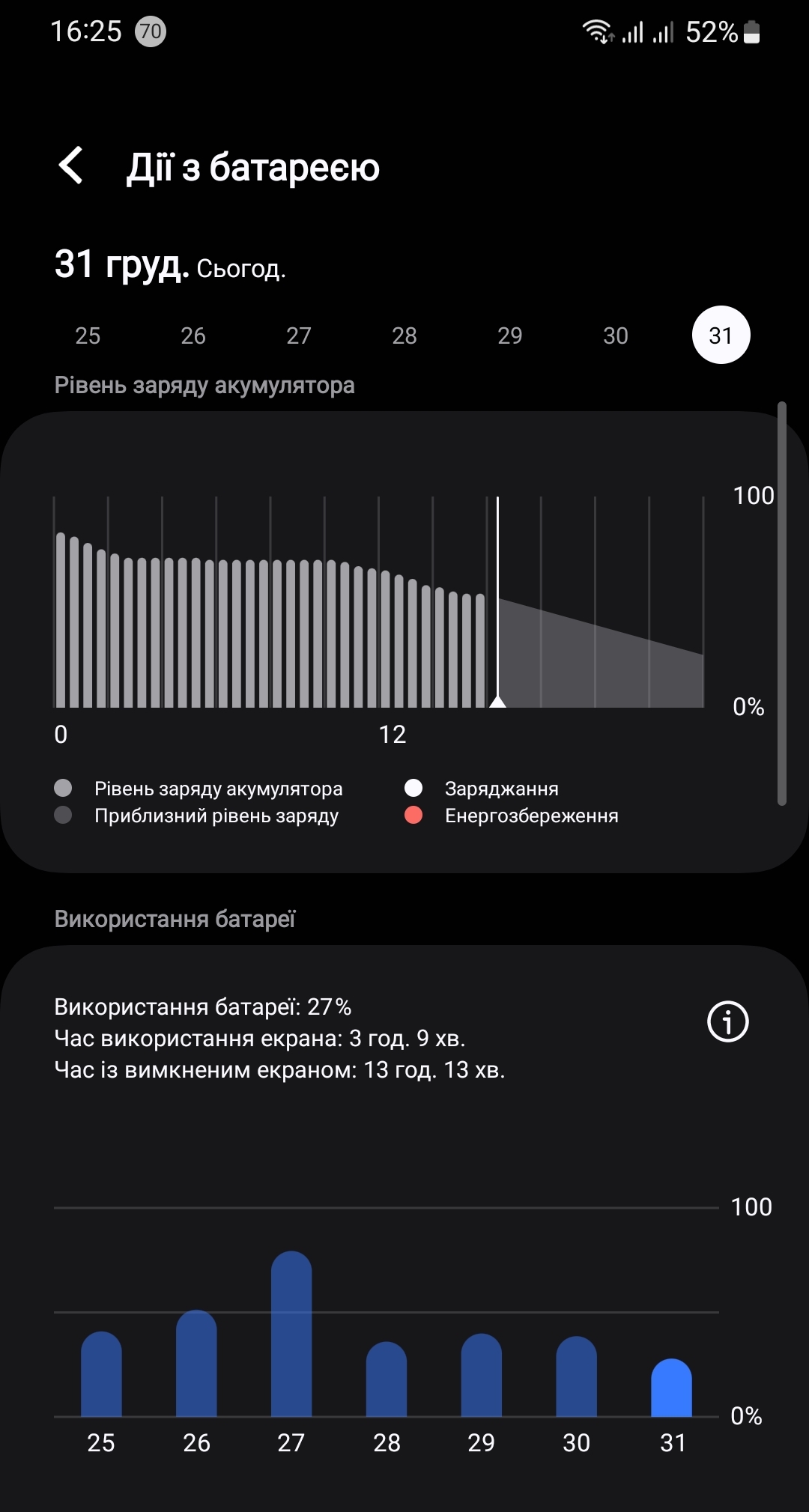Go back from battery activity screen
The image size is (809, 1512).
(71, 166)
